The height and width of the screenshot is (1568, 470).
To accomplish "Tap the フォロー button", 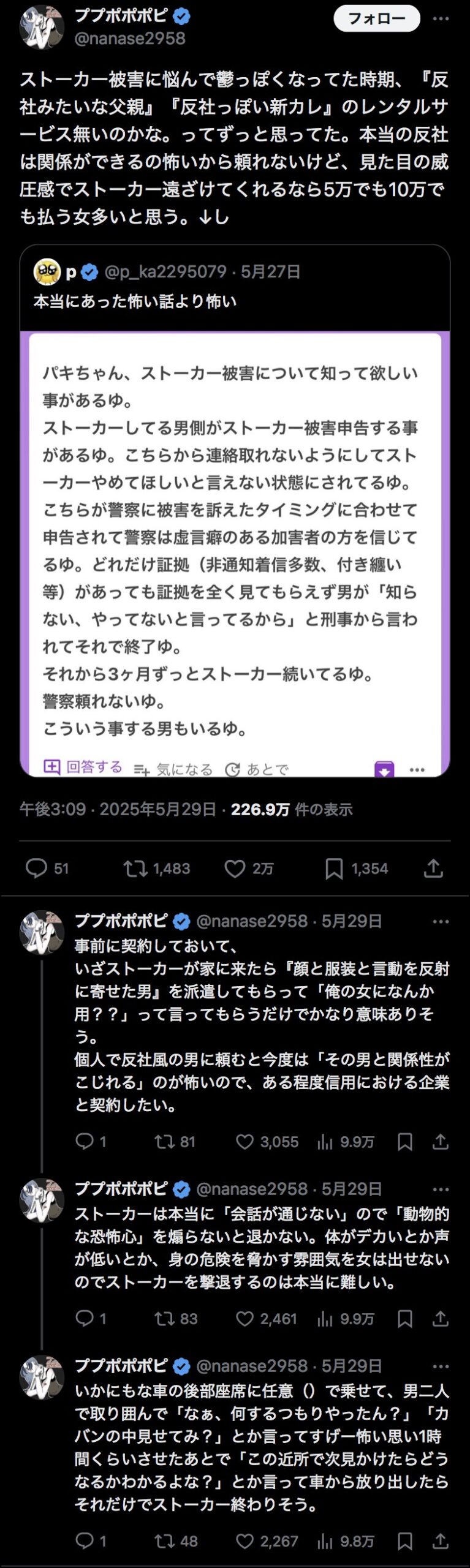I will [376, 18].
